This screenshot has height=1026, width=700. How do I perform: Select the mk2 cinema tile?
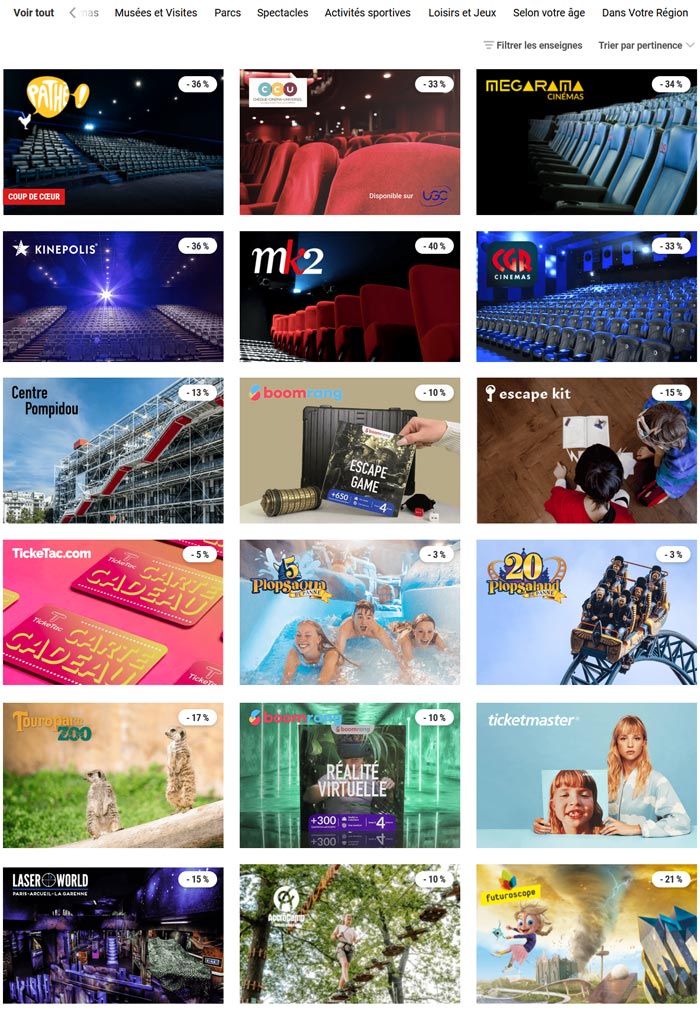350,297
